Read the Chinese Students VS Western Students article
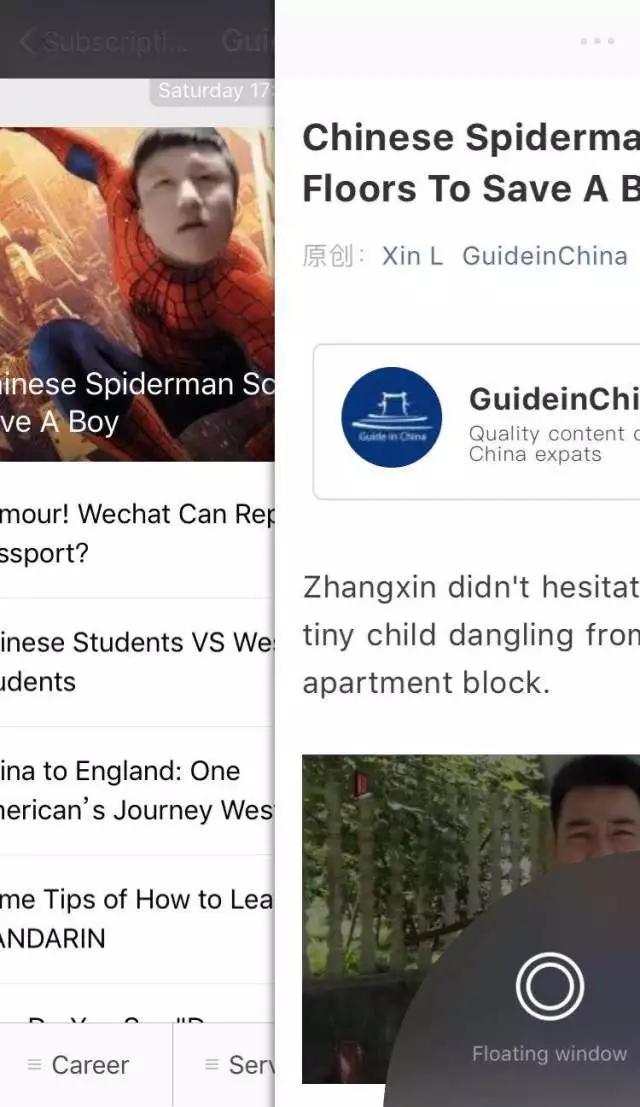Image resolution: width=640 pixels, height=1107 pixels. pos(137,661)
